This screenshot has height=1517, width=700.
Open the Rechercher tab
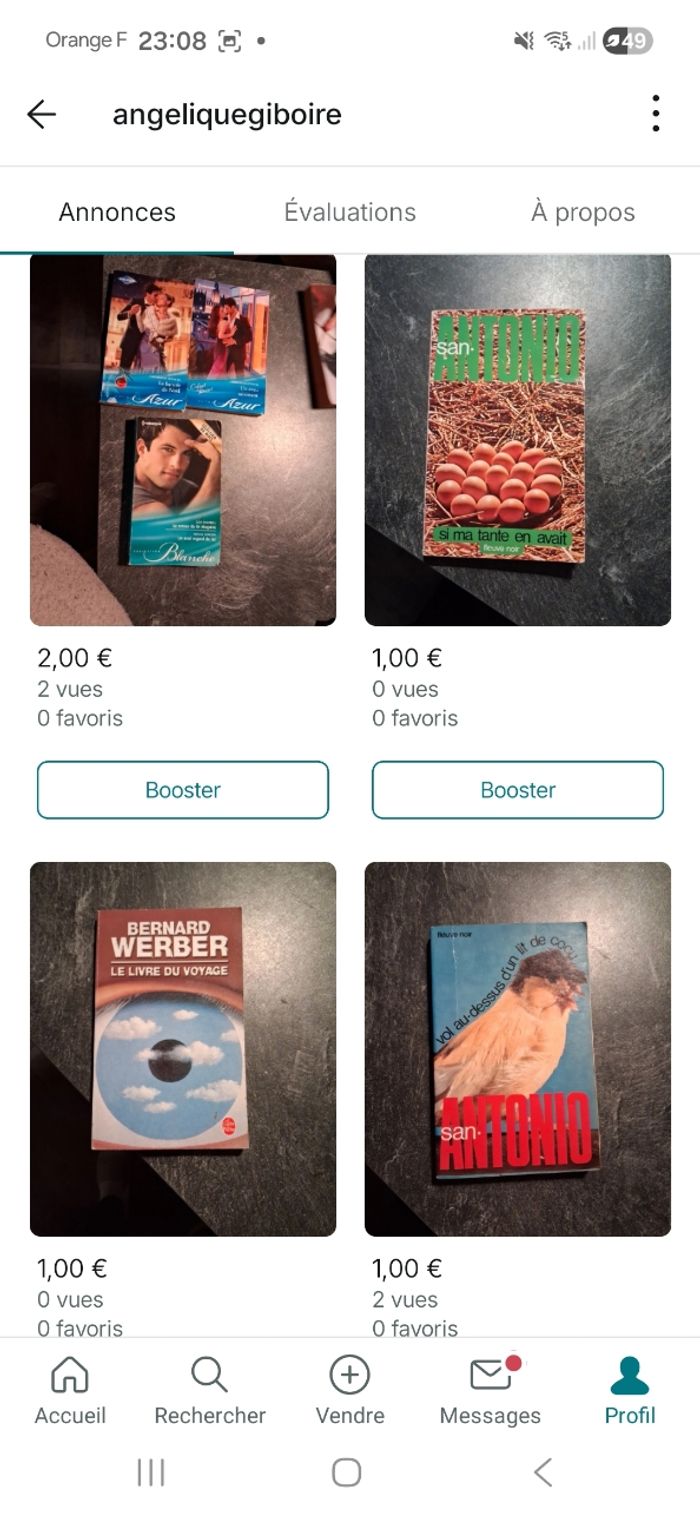tap(210, 1390)
